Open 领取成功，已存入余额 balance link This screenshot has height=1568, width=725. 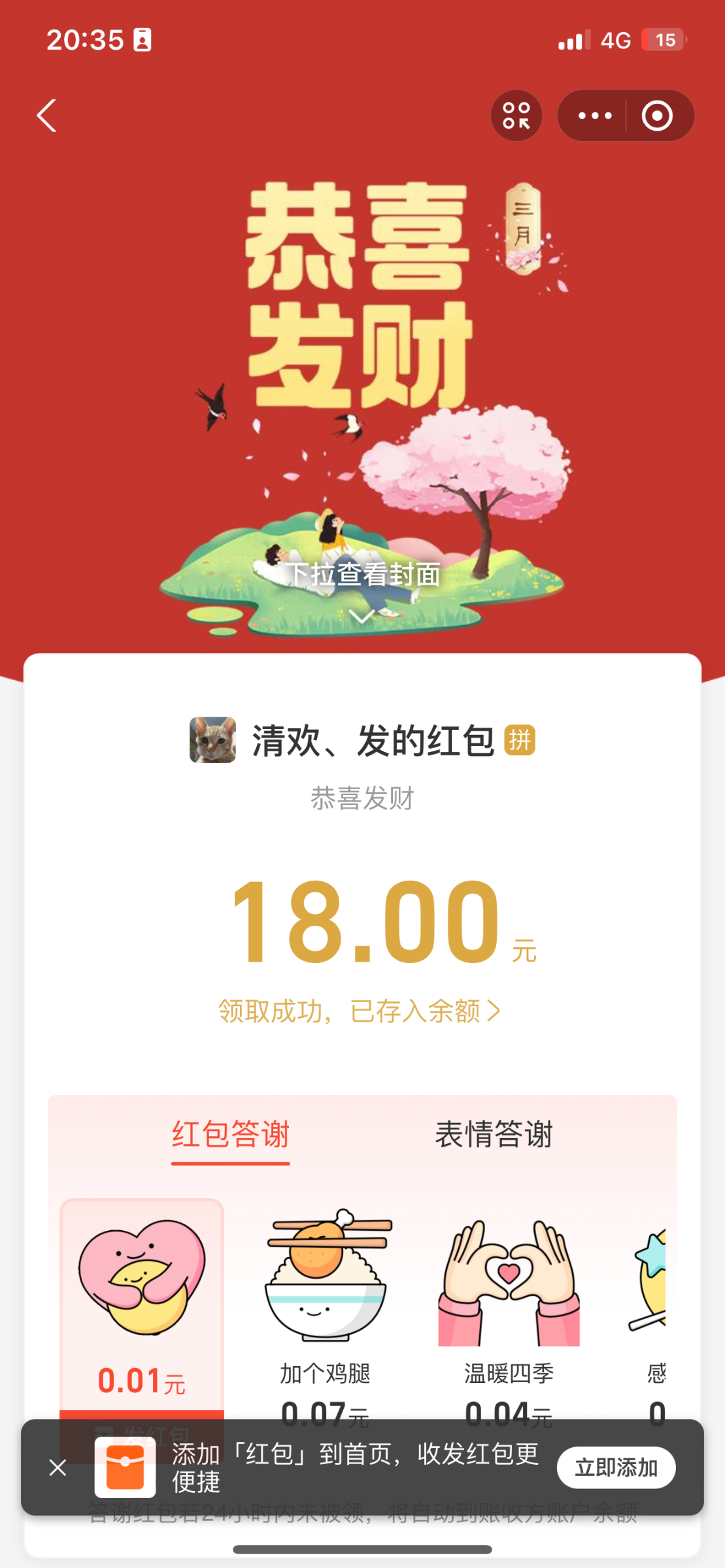[360, 1011]
